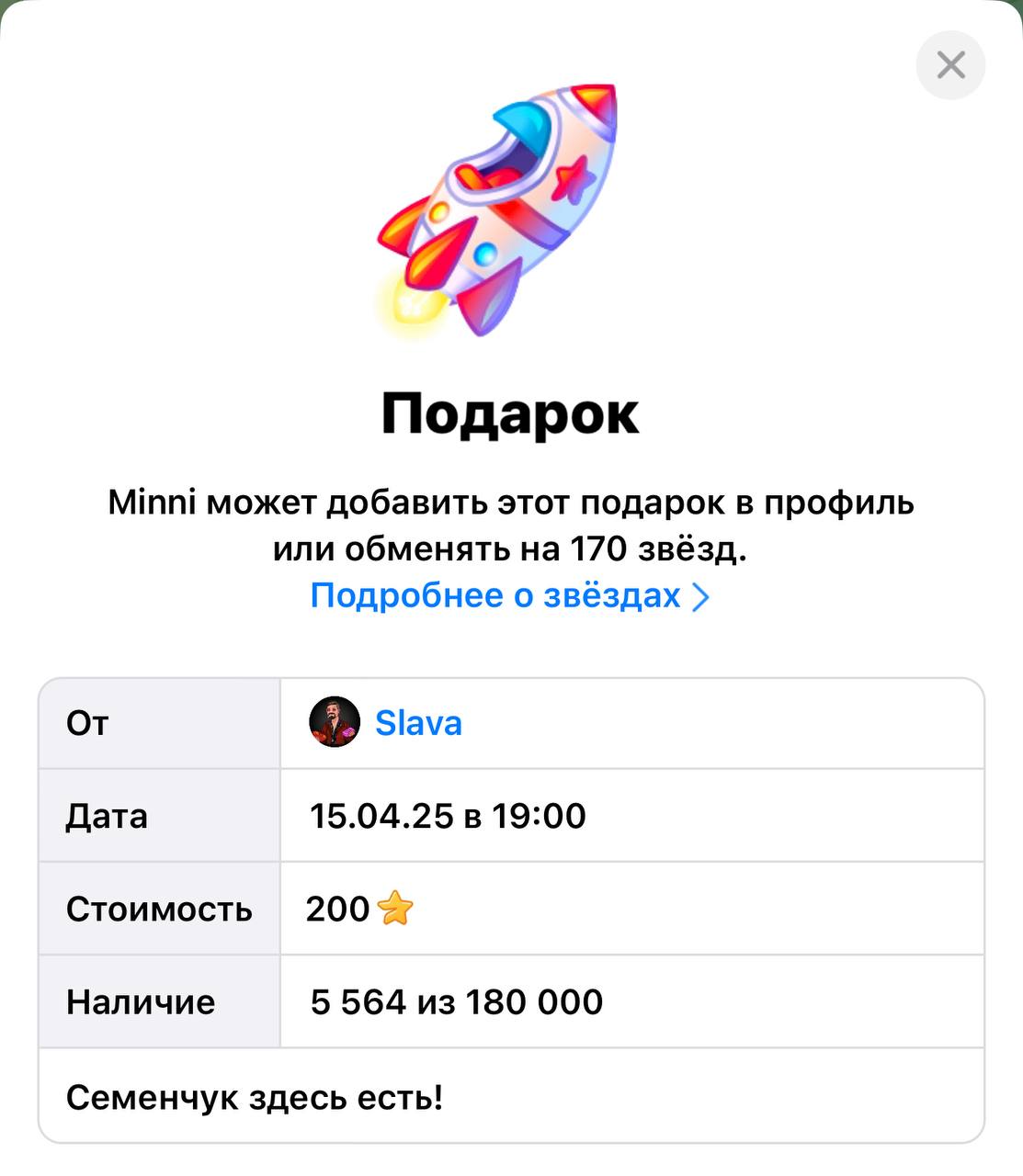The image size is (1023, 1176).
Task: Close the gift details dialog
Action: (x=950, y=65)
